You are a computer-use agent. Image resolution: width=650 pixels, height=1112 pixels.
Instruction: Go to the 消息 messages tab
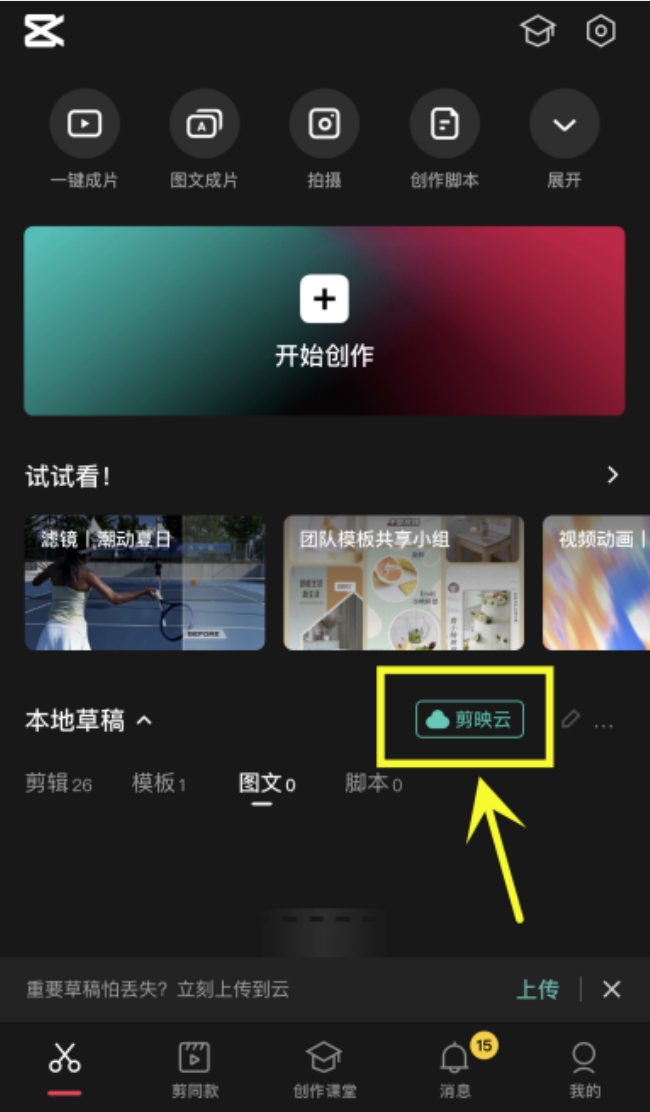coord(455,1068)
